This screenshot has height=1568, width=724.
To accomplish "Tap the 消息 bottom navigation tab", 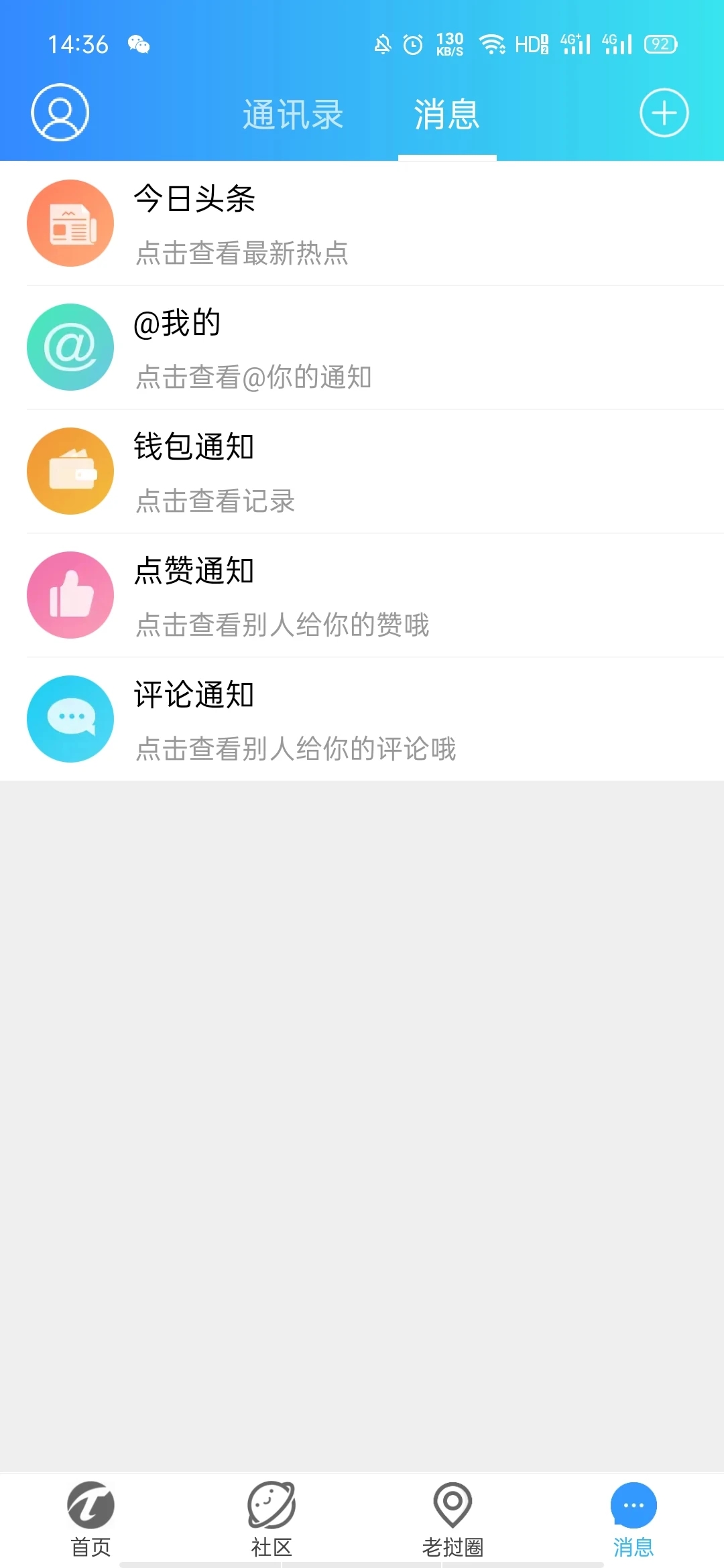I will 633,1520.
